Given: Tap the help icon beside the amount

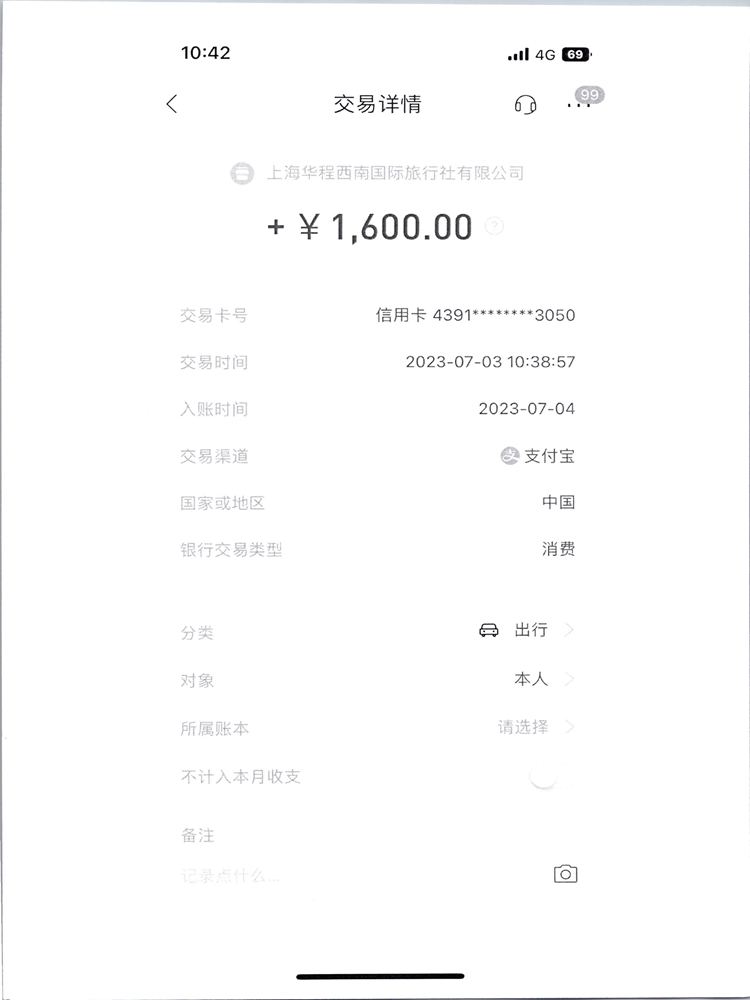Looking at the screenshot, I should coord(494,227).
